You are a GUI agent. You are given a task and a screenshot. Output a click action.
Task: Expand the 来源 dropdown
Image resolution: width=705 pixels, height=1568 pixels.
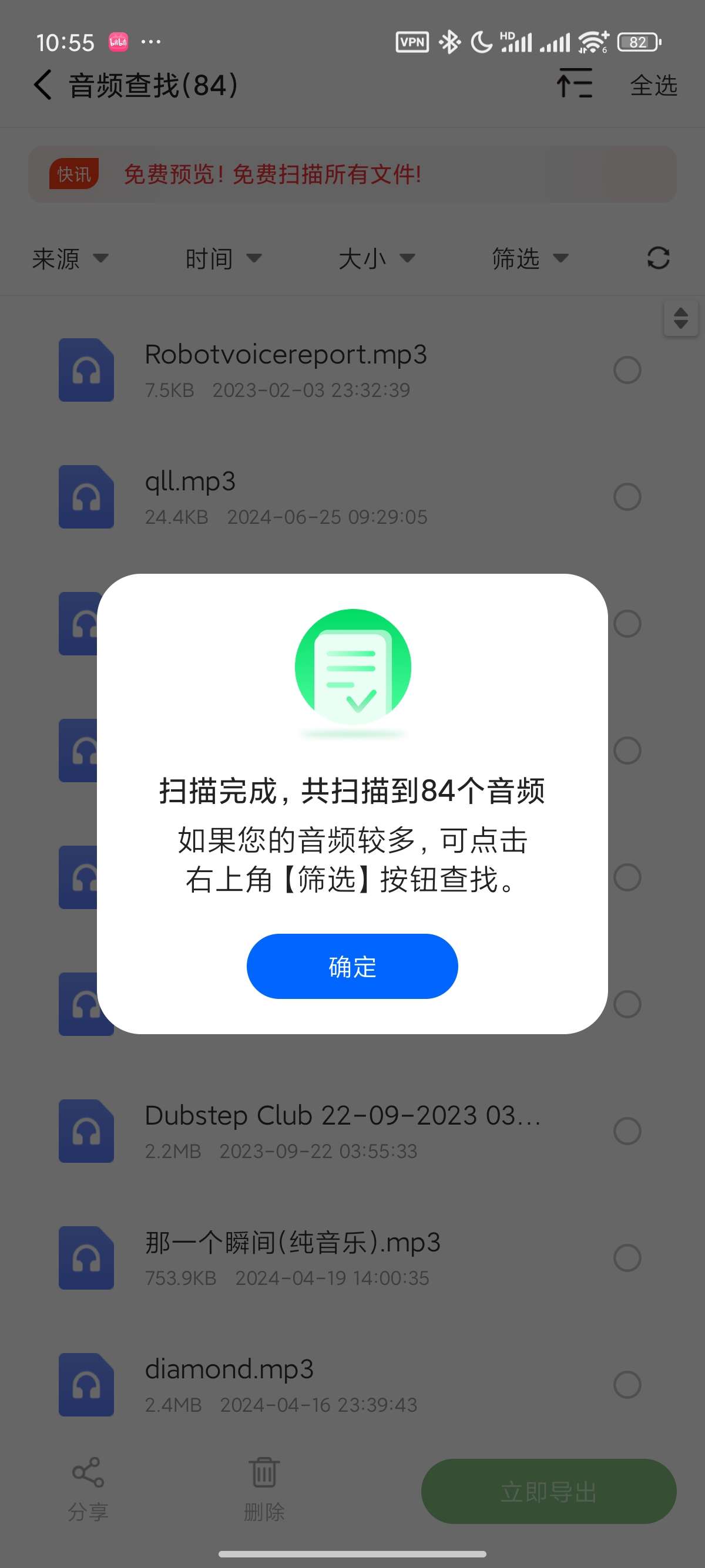click(69, 259)
